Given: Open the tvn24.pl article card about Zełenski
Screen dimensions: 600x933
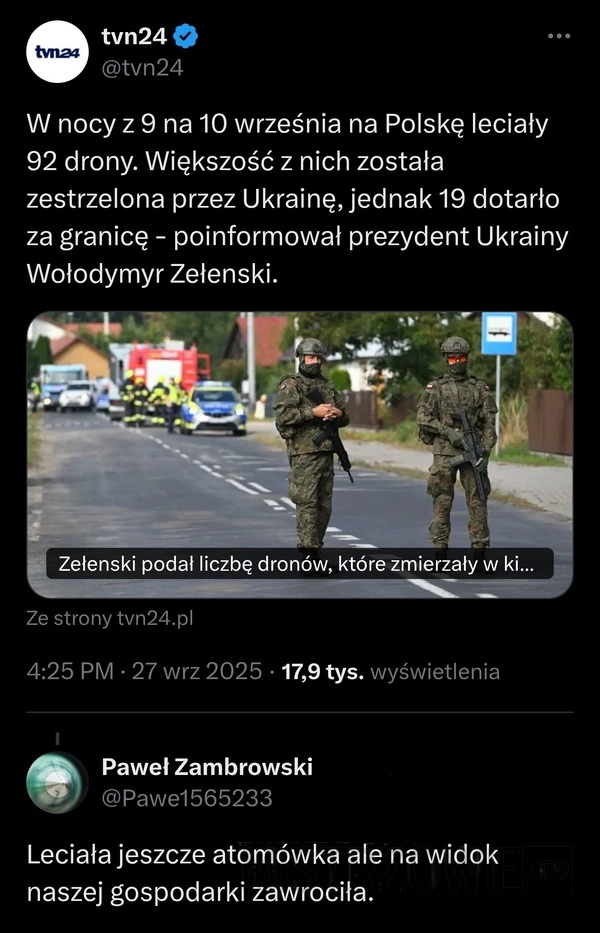Looking at the screenshot, I should click(299, 455).
